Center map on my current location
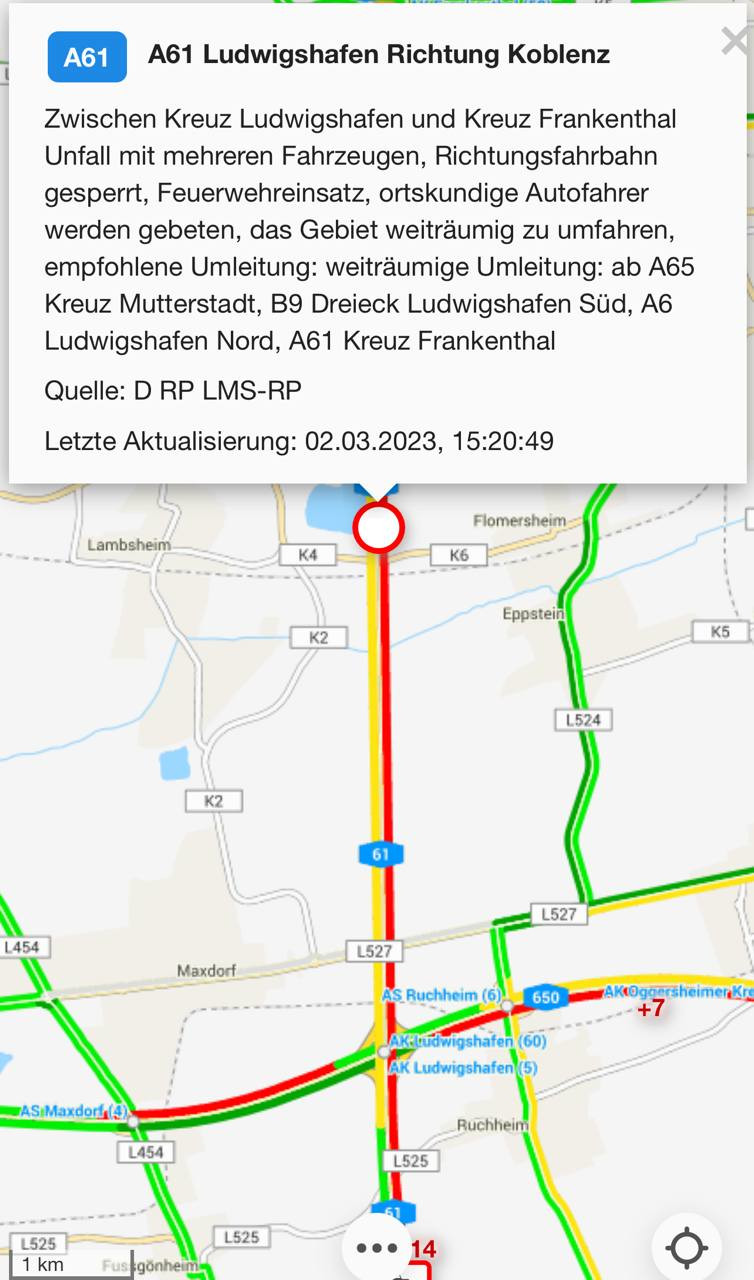754x1280 pixels. [686, 1247]
